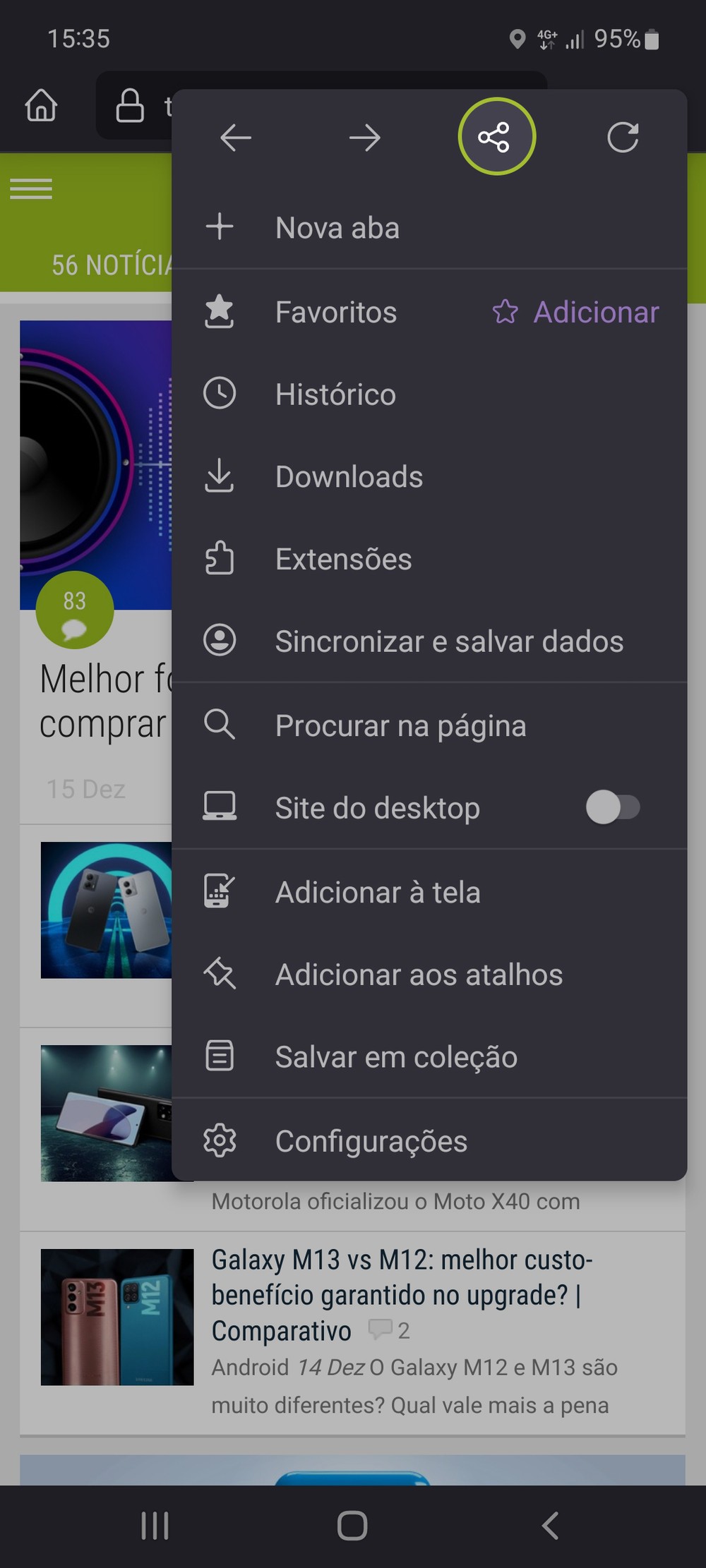The image size is (706, 1568).
Task: Reload the current page
Action: click(x=623, y=138)
